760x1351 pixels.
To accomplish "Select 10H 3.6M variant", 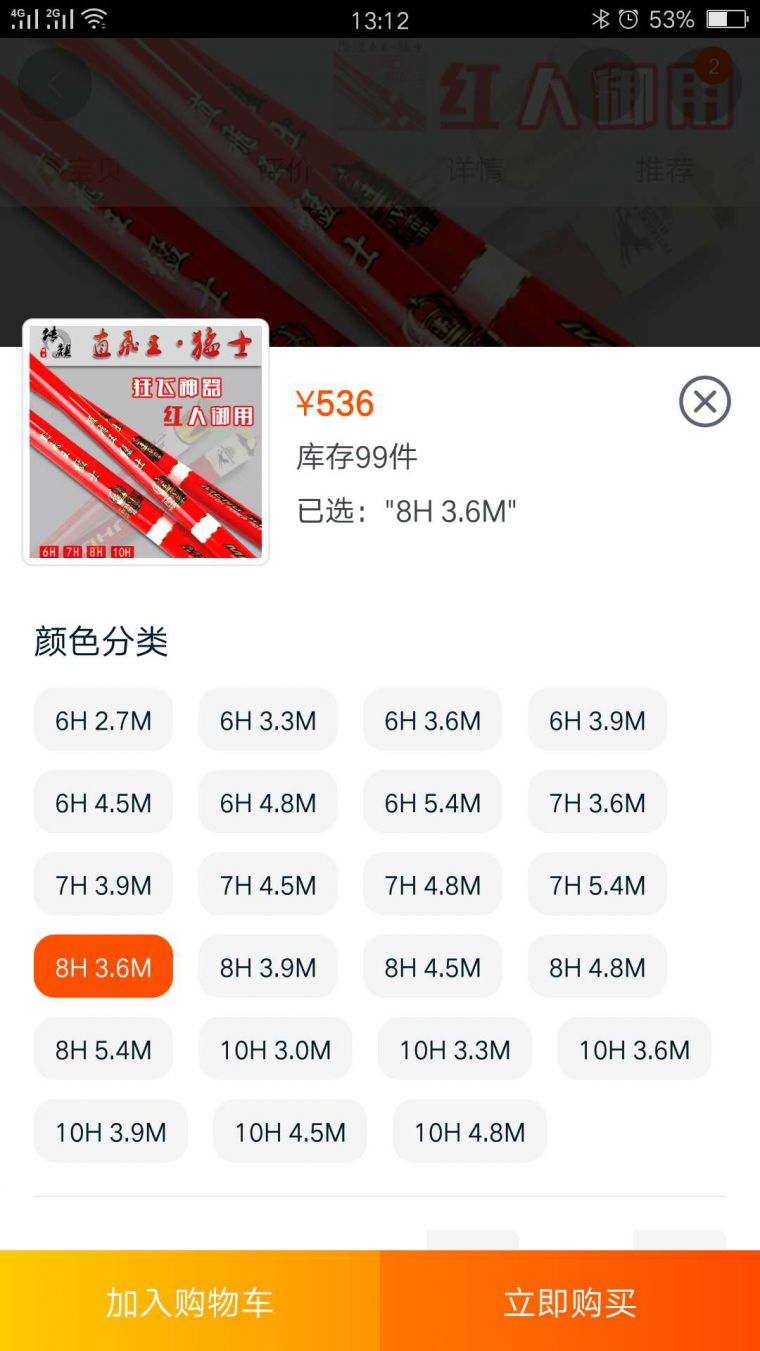I will click(x=634, y=1049).
